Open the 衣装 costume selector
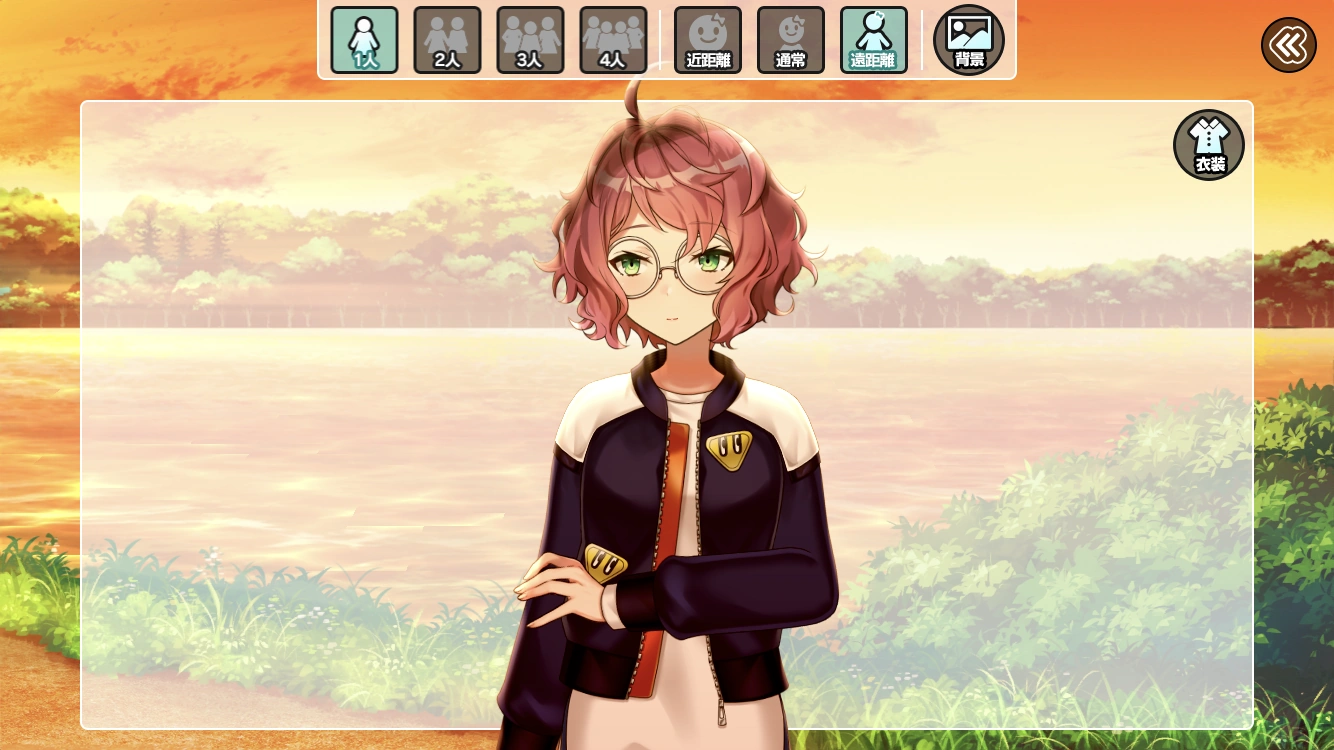This screenshot has height=750, width=1334. 1208,145
